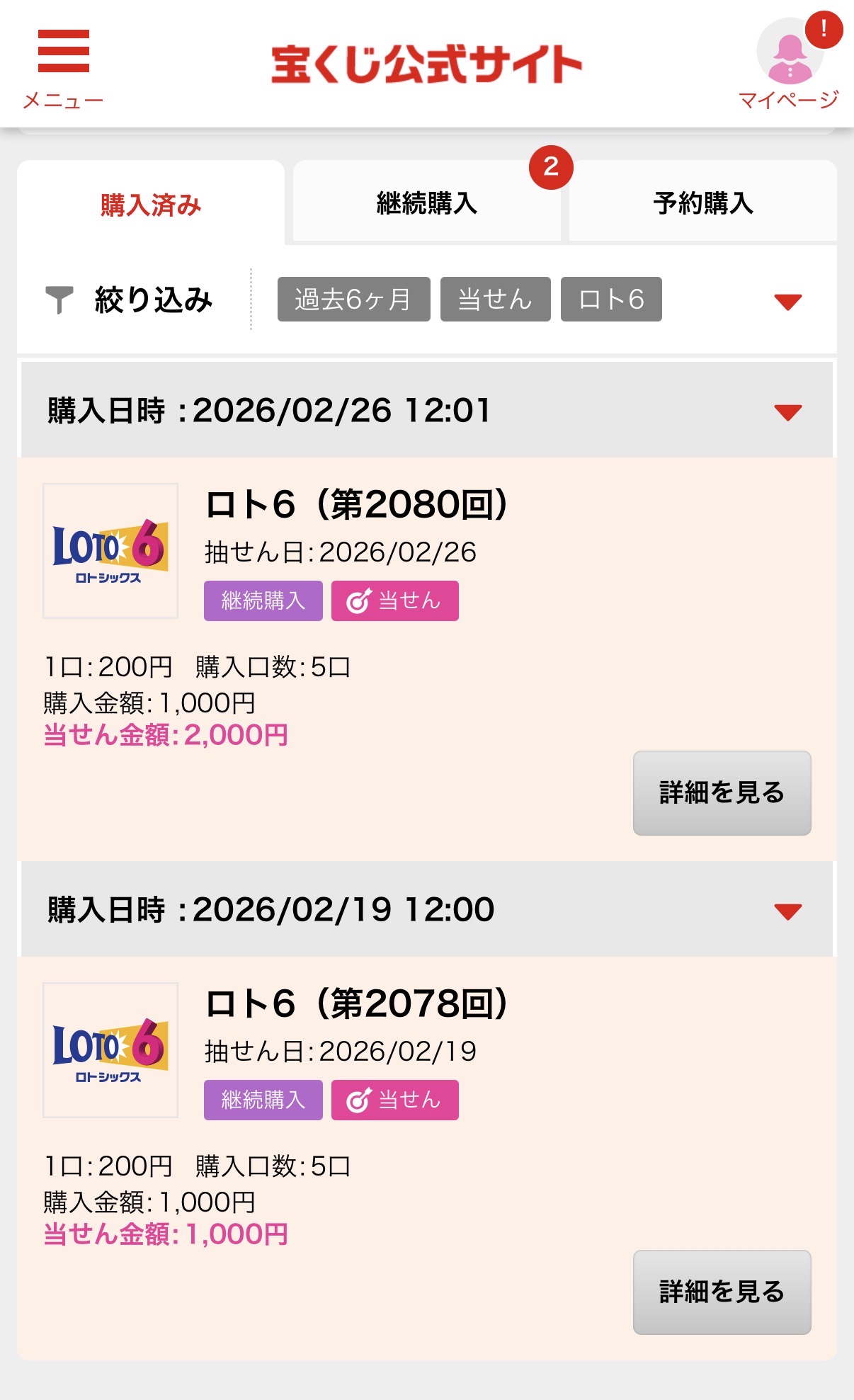Select the 購入済み tab

[x=151, y=204]
